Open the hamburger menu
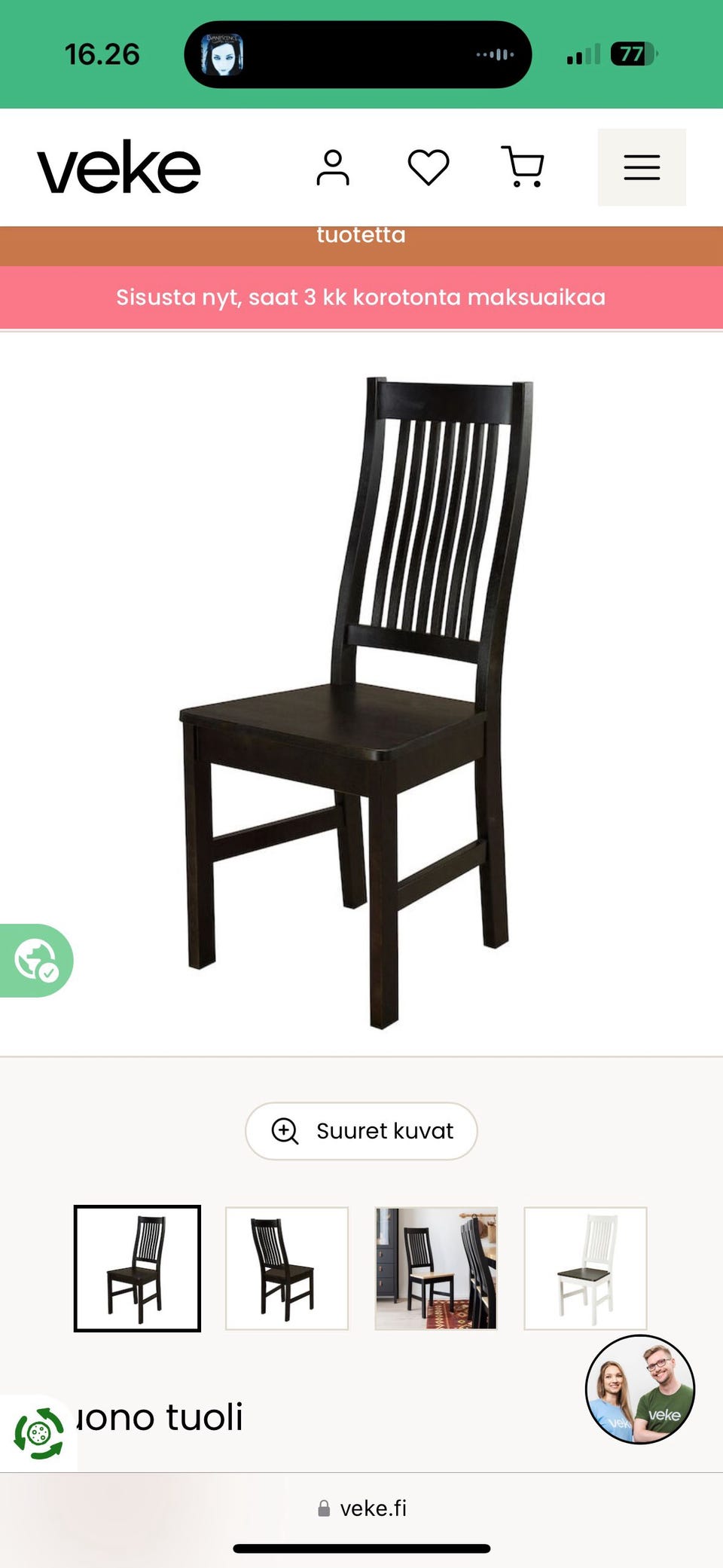This screenshot has width=723, height=1568. [642, 167]
